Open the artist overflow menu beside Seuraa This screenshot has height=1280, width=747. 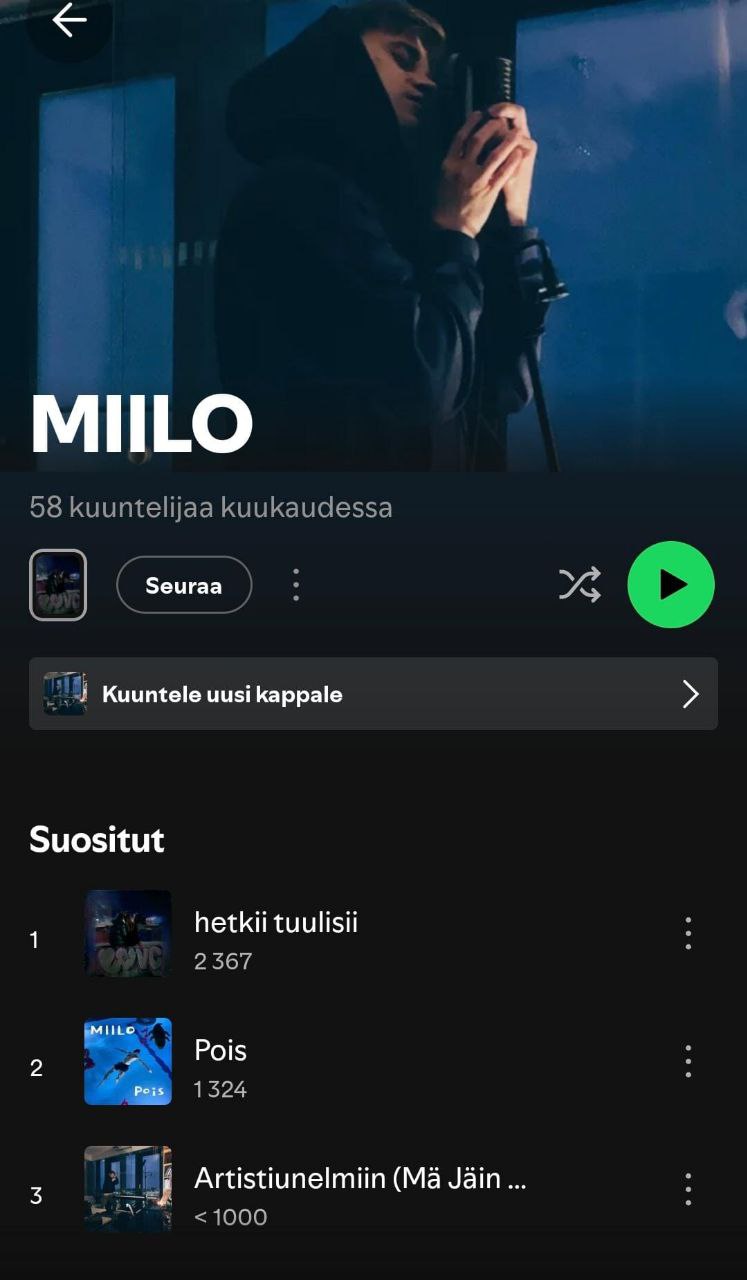(x=296, y=585)
